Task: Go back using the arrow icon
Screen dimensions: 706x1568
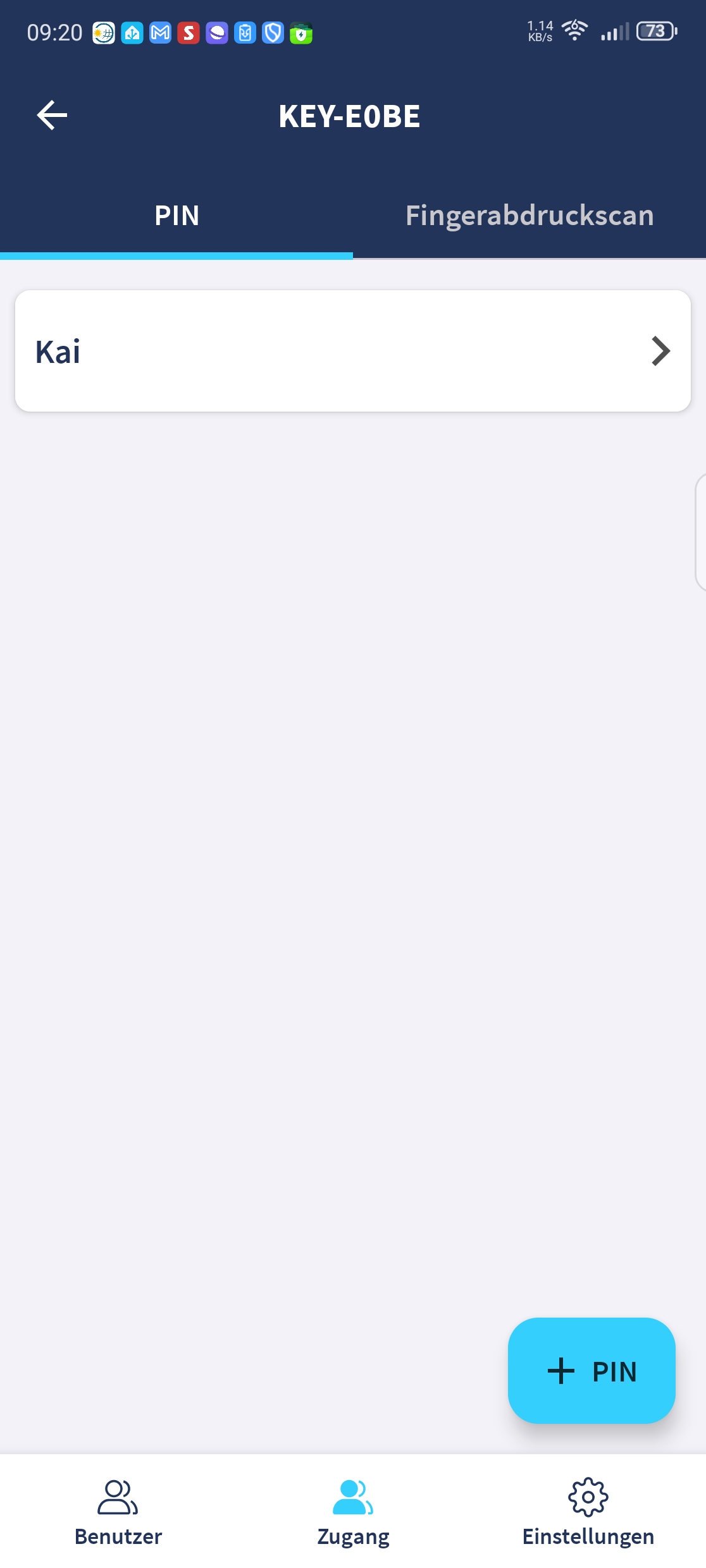Action: pyautogui.click(x=52, y=116)
